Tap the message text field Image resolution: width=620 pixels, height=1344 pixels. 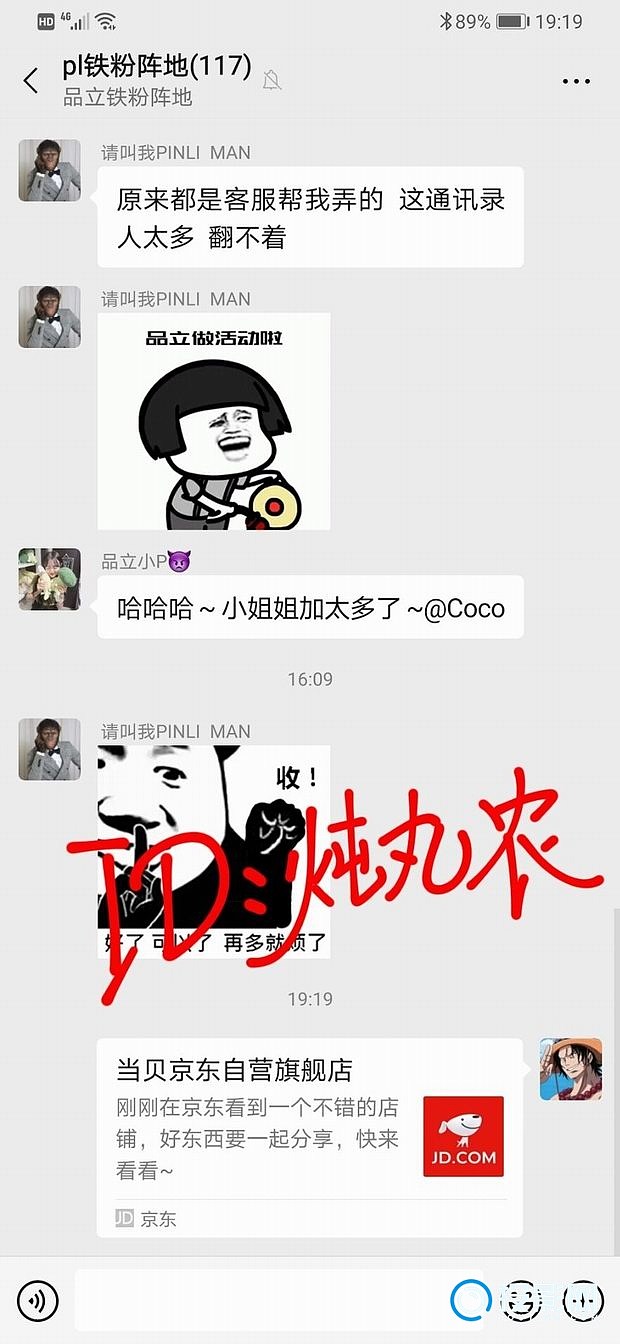coord(260,1300)
